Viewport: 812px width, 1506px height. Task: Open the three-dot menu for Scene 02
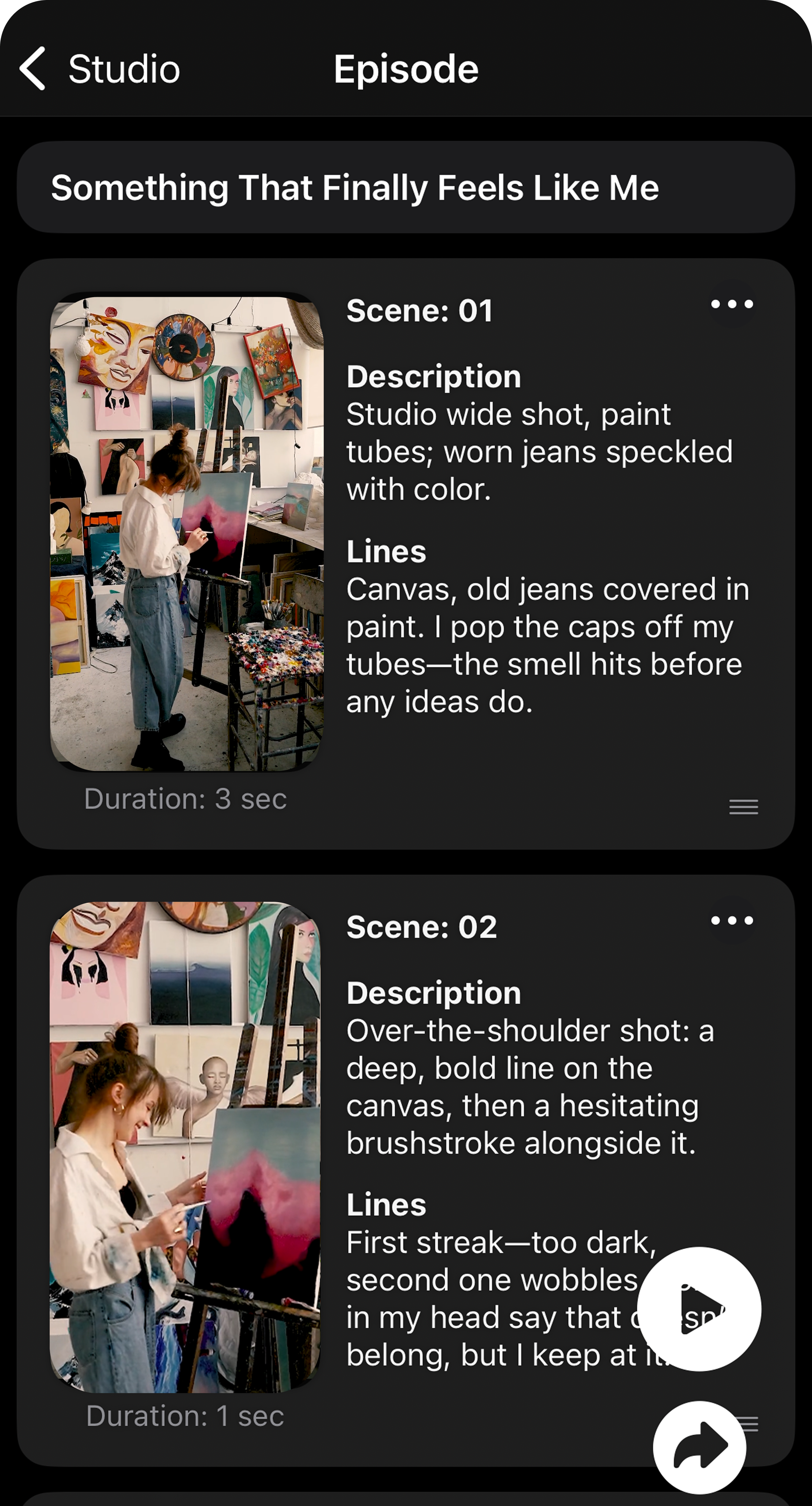pyautogui.click(x=731, y=920)
